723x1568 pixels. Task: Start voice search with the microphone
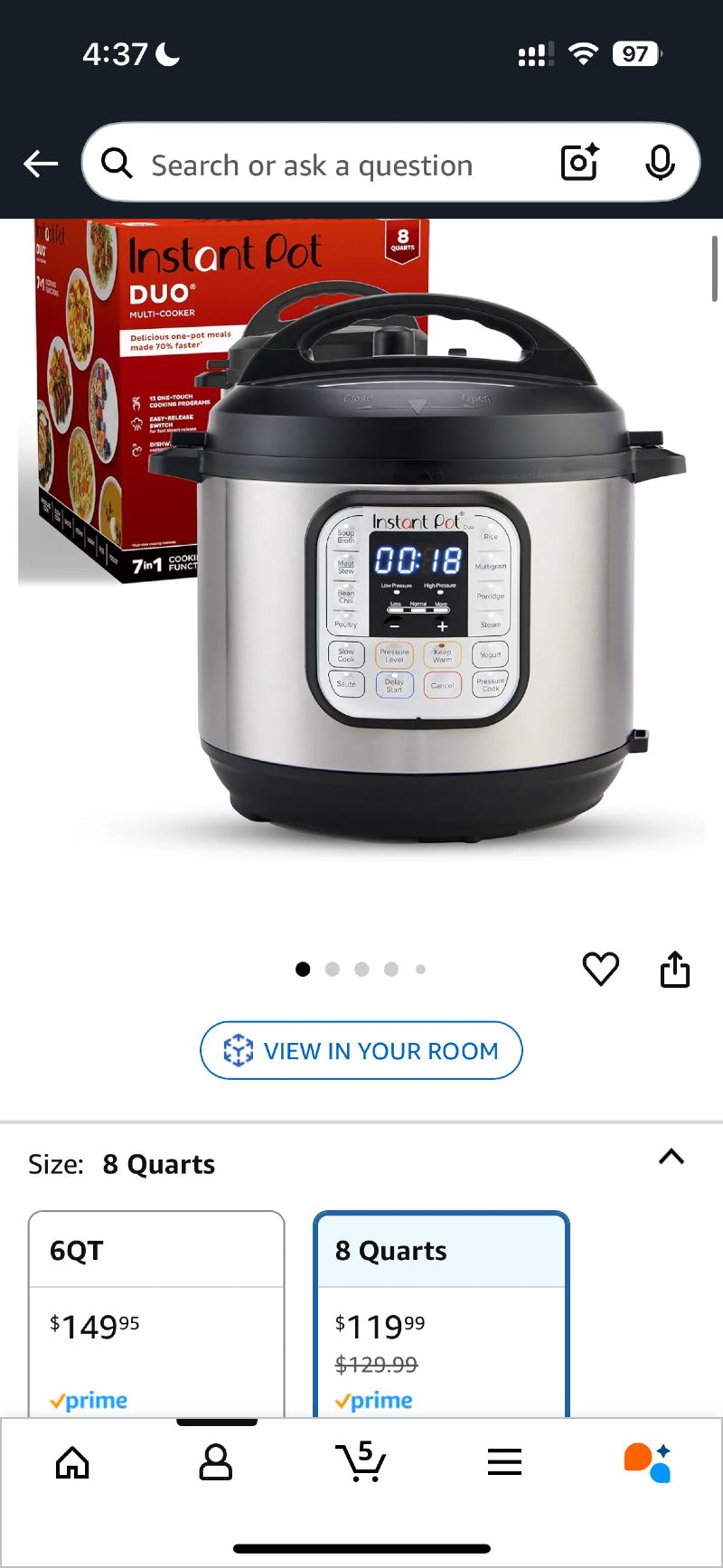coord(660,163)
